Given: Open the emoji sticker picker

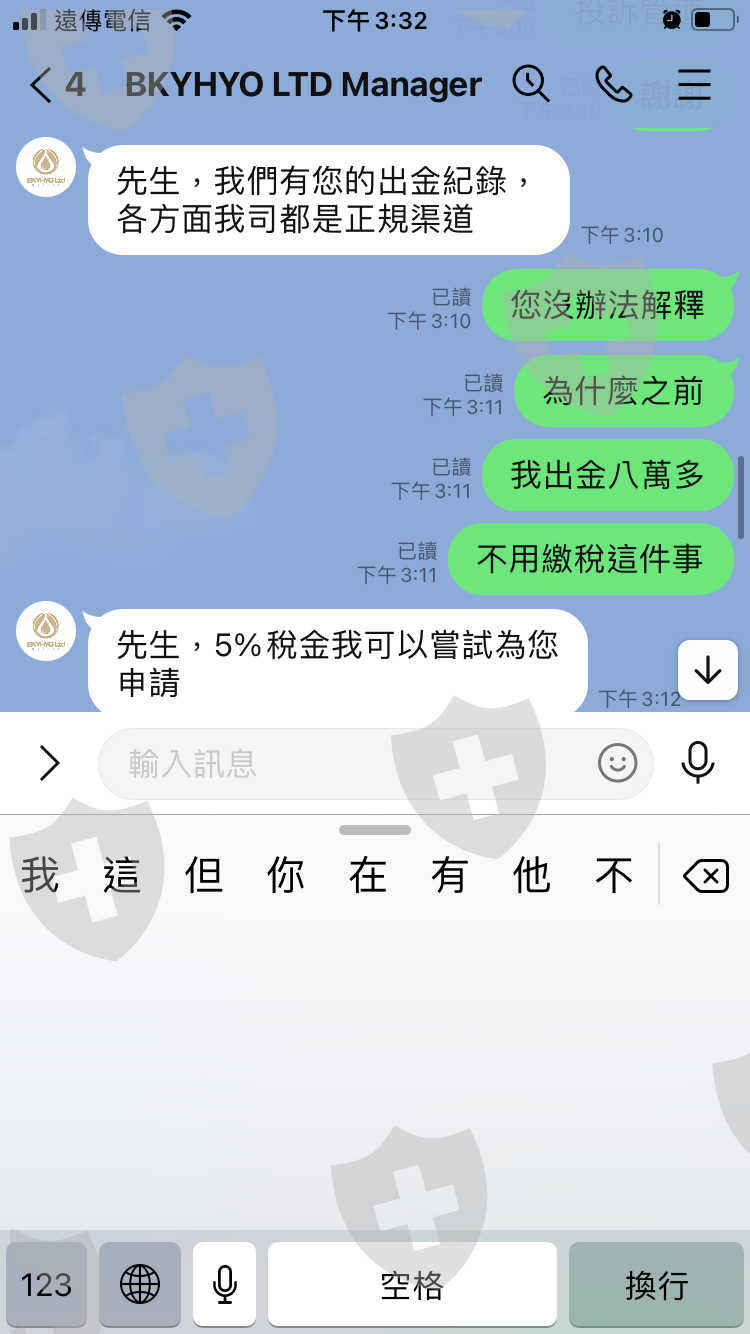Looking at the screenshot, I should point(617,764).
